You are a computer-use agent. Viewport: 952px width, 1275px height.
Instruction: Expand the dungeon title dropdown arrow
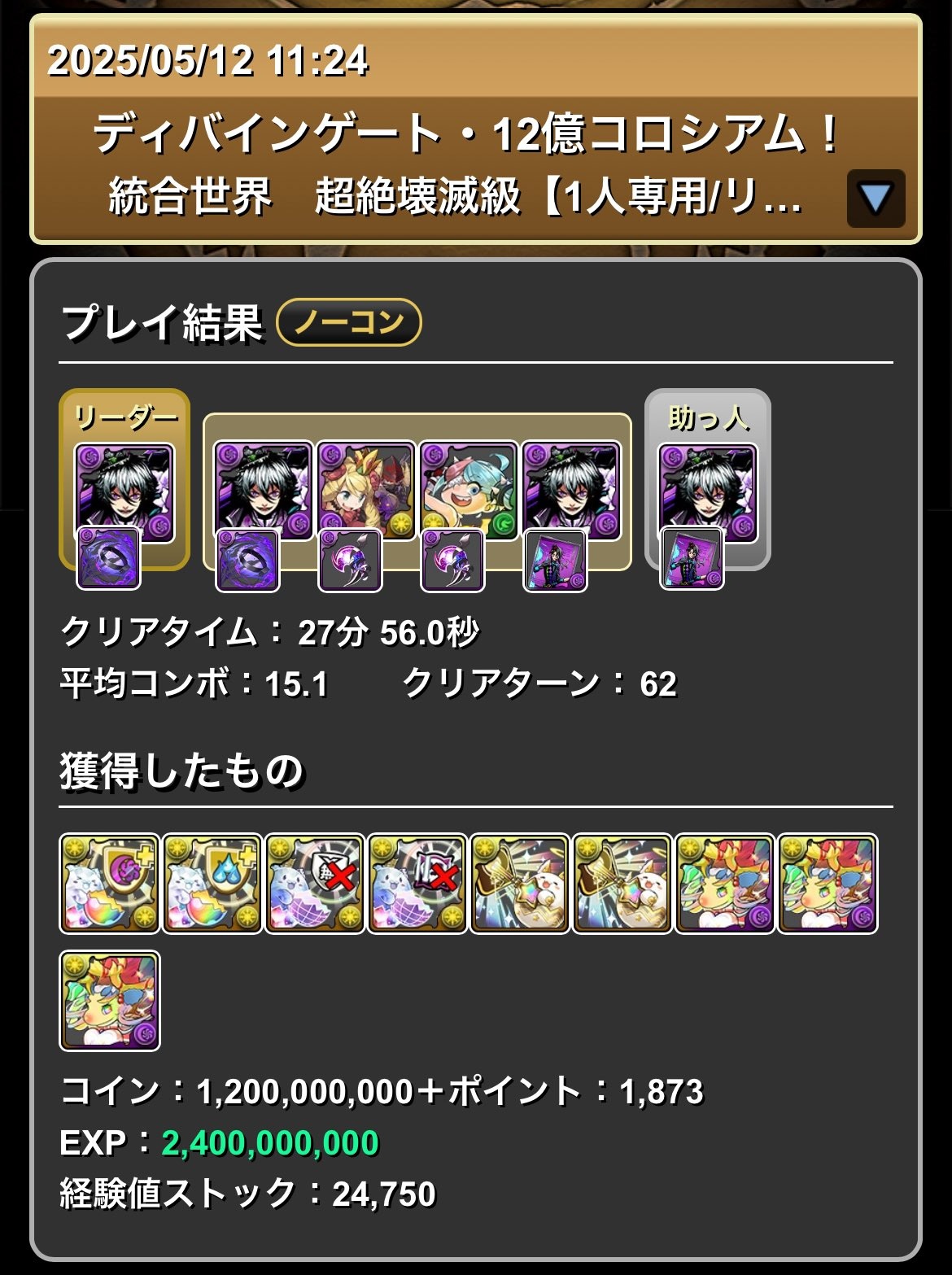(x=876, y=199)
